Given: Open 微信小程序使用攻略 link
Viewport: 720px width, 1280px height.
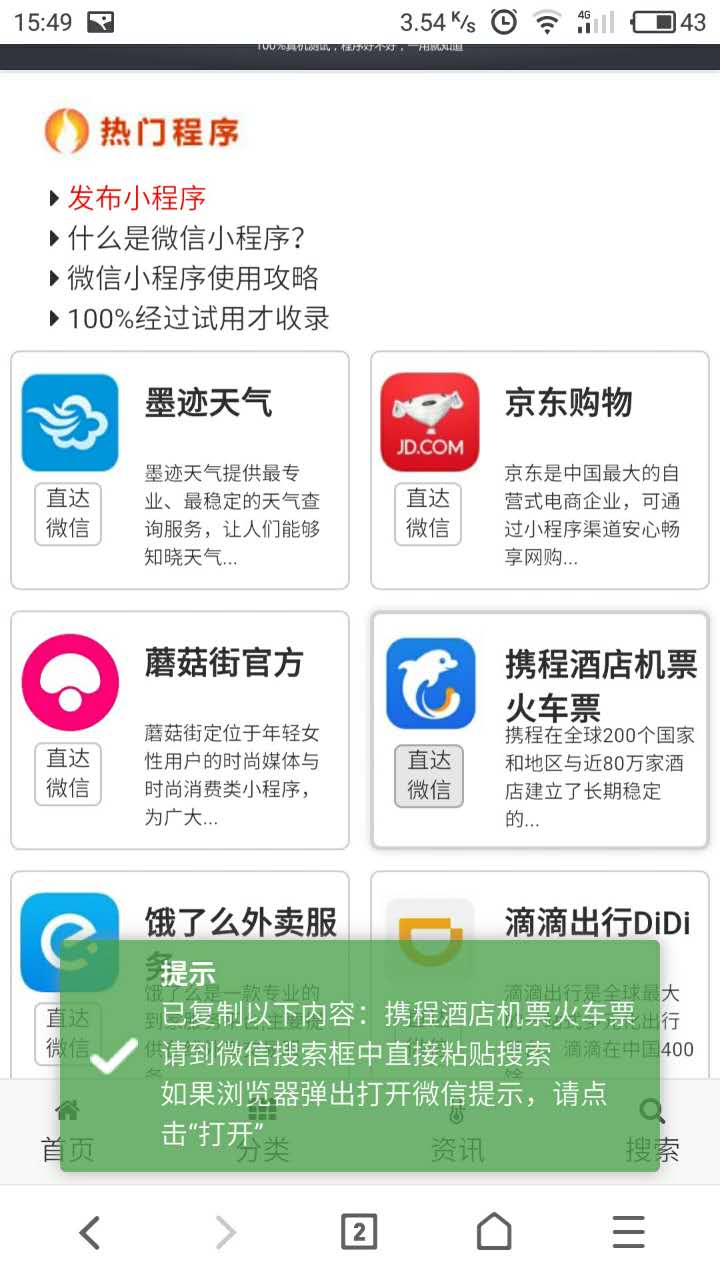Looking at the screenshot, I should coord(192,278).
